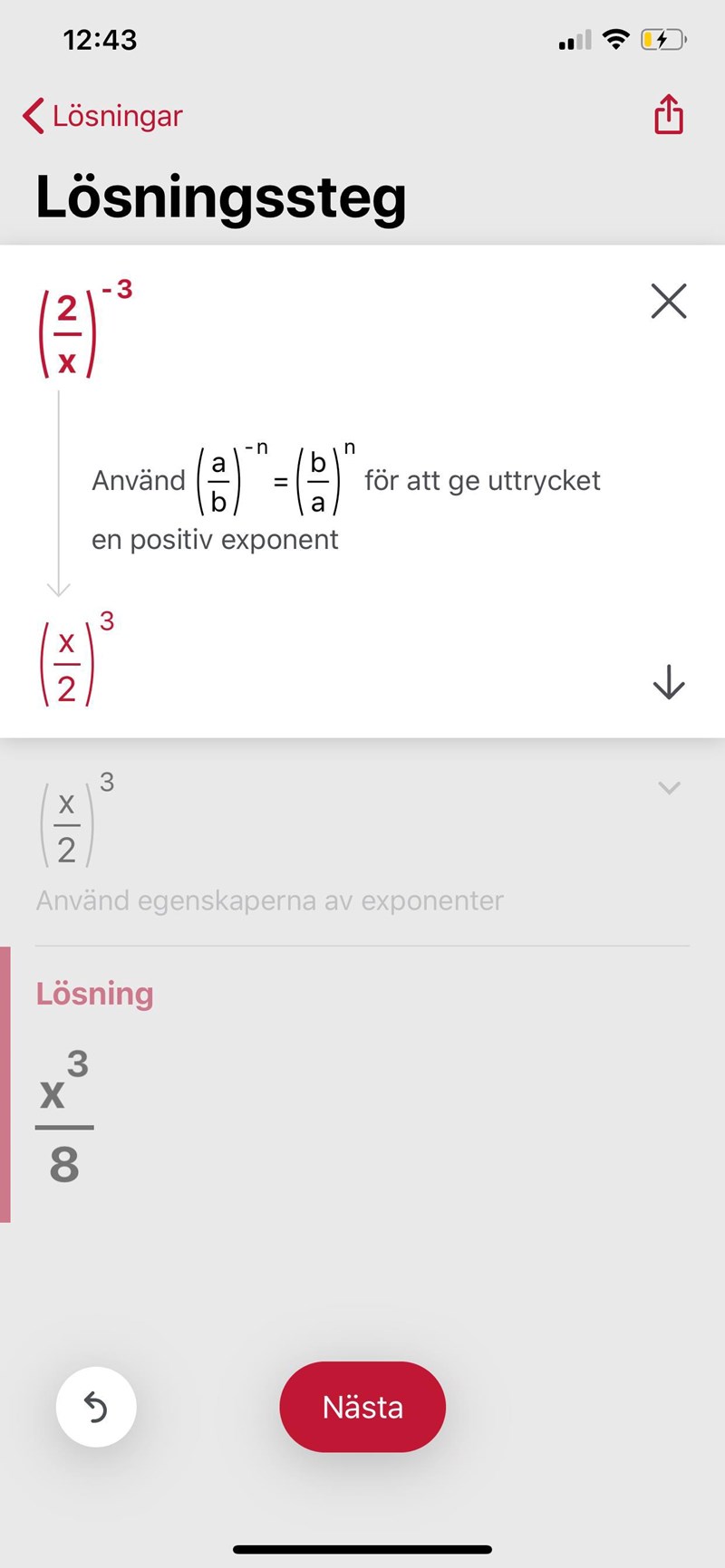The height and width of the screenshot is (1568, 725).
Task: Close the expanded solution step
Action: pyautogui.click(x=668, y=301)
